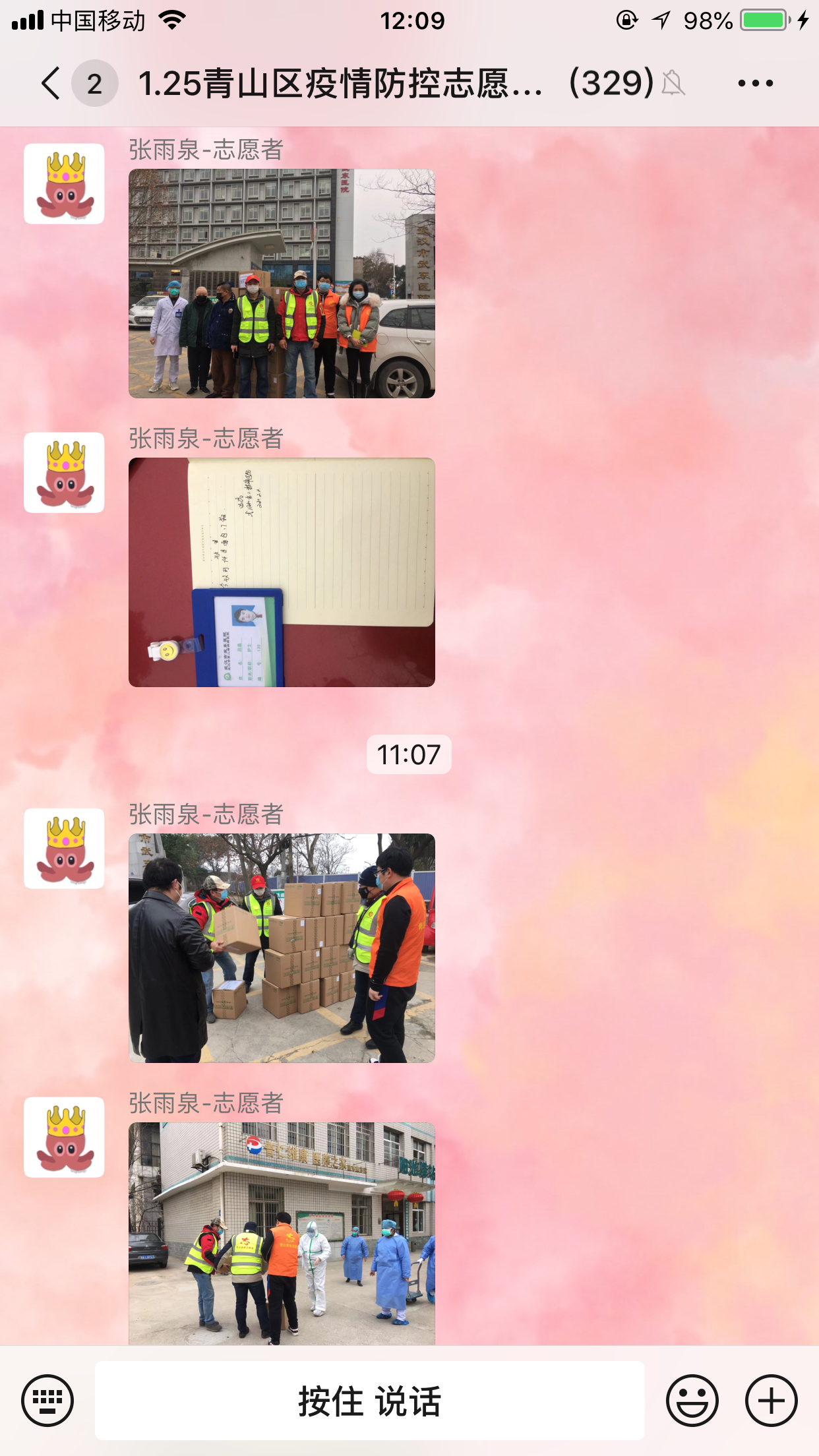
Task: Switch to keyboard text input
Action: [x=47, y=1400]
